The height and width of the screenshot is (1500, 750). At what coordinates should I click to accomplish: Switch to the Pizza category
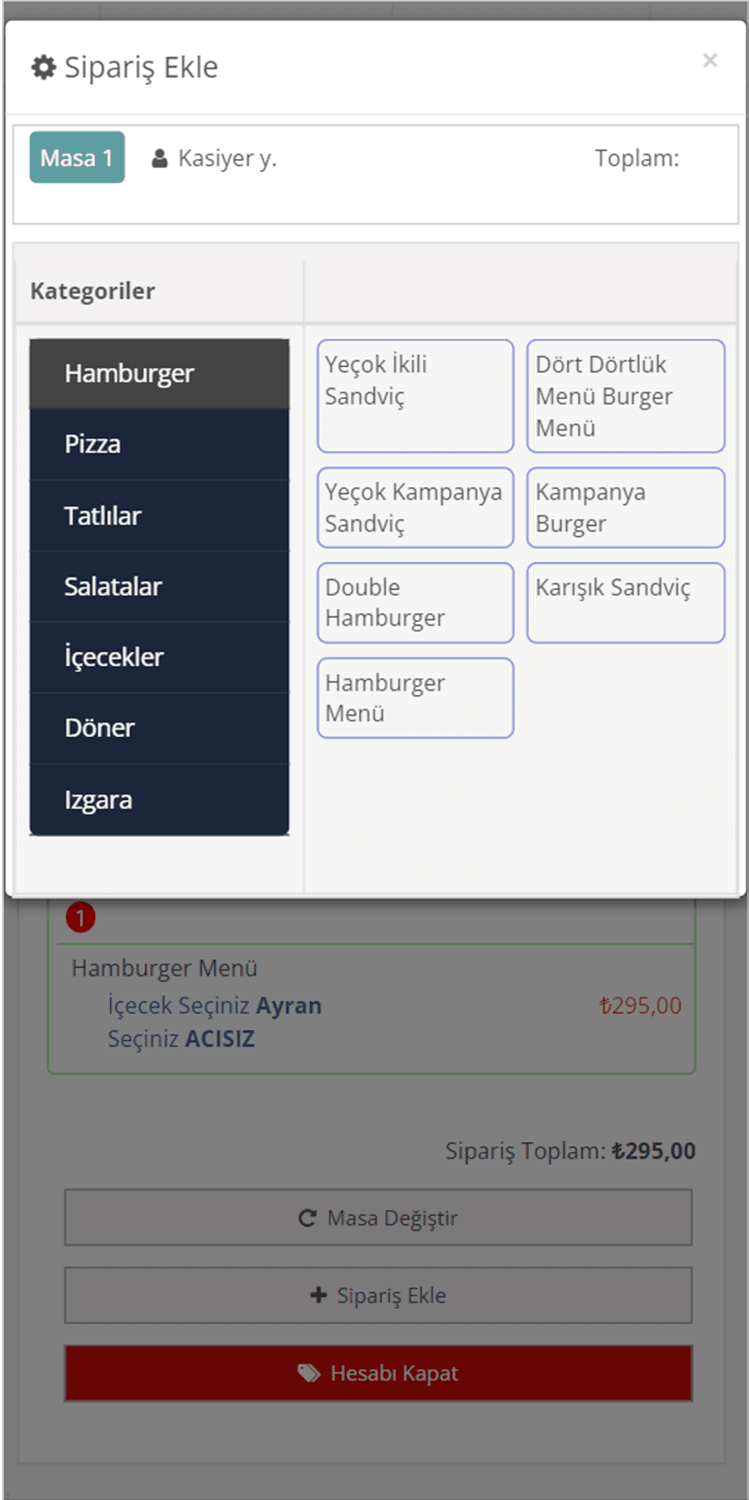pos(160,444)
